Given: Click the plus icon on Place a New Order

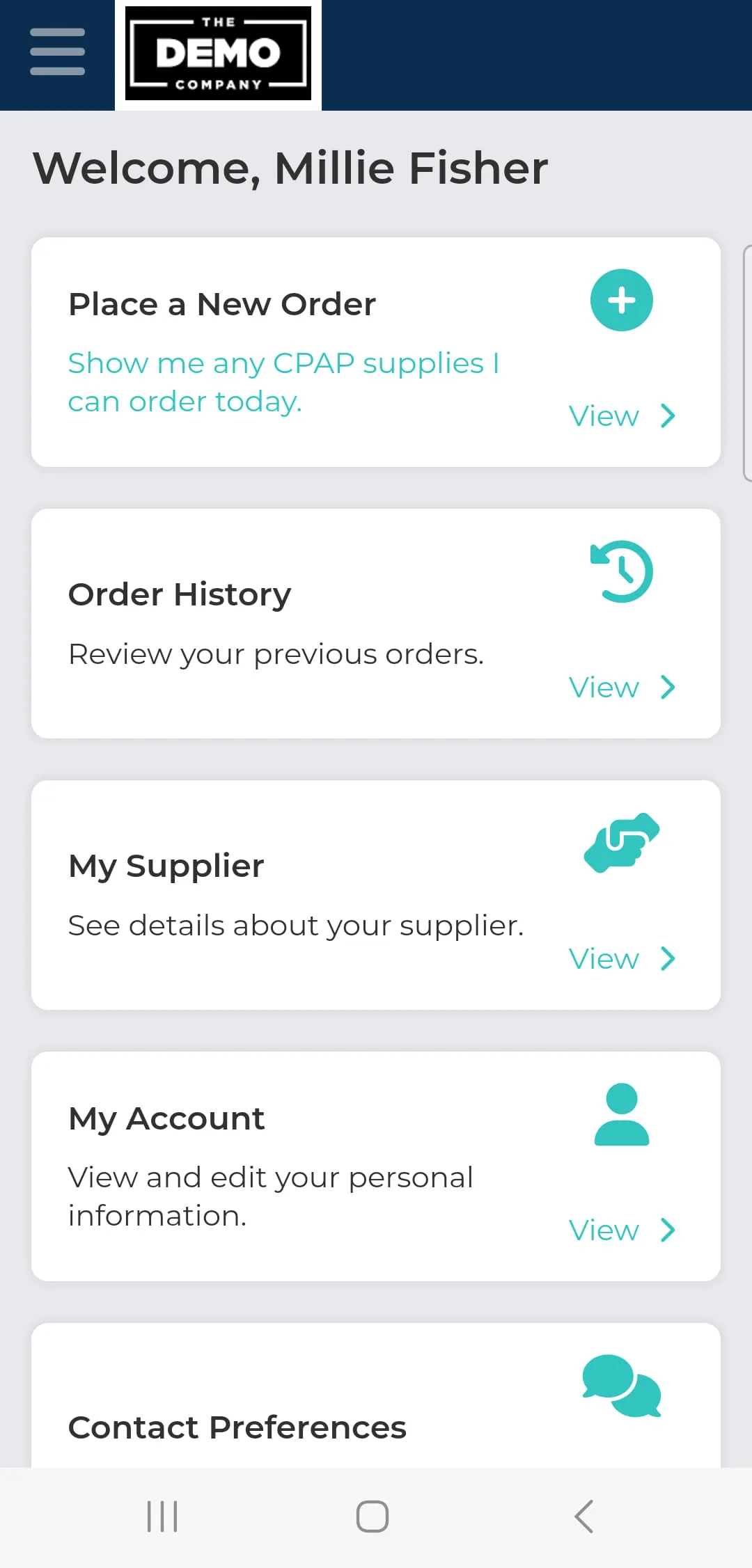Looking at the screenshot, I should [x=620, y=300].
